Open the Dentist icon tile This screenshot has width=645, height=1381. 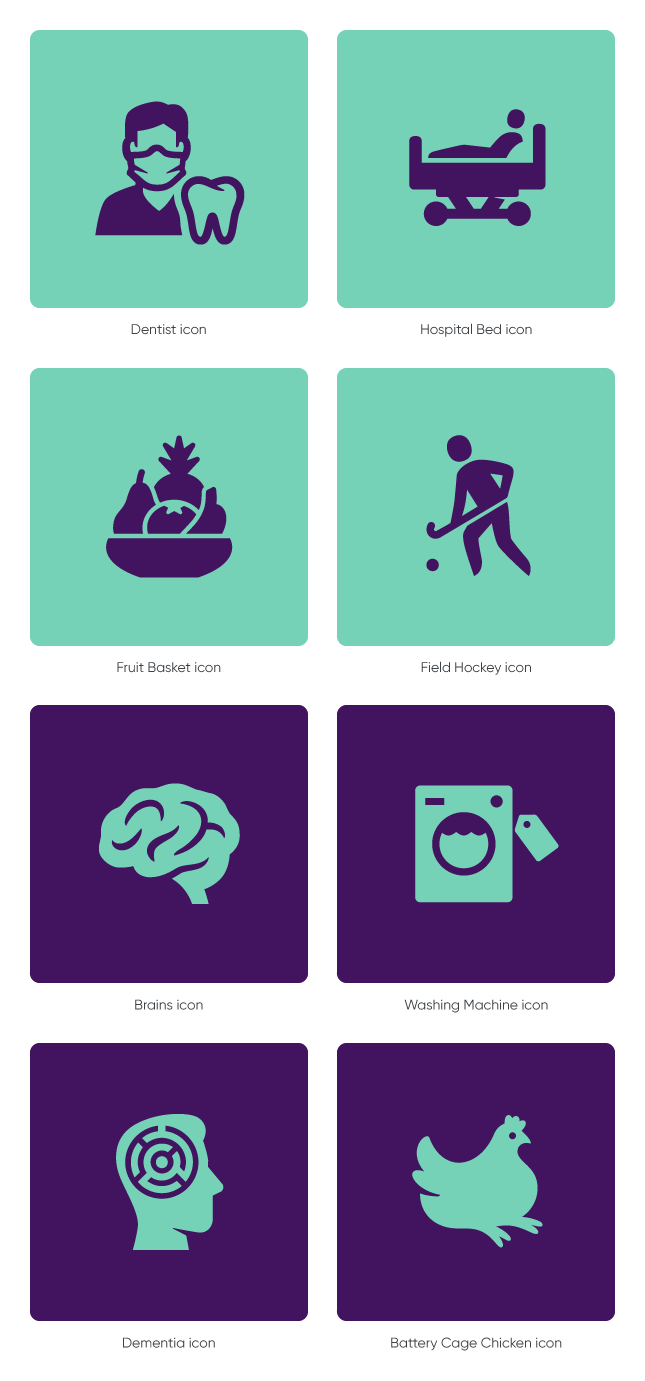pyautogui.click(x=169, y=169)
